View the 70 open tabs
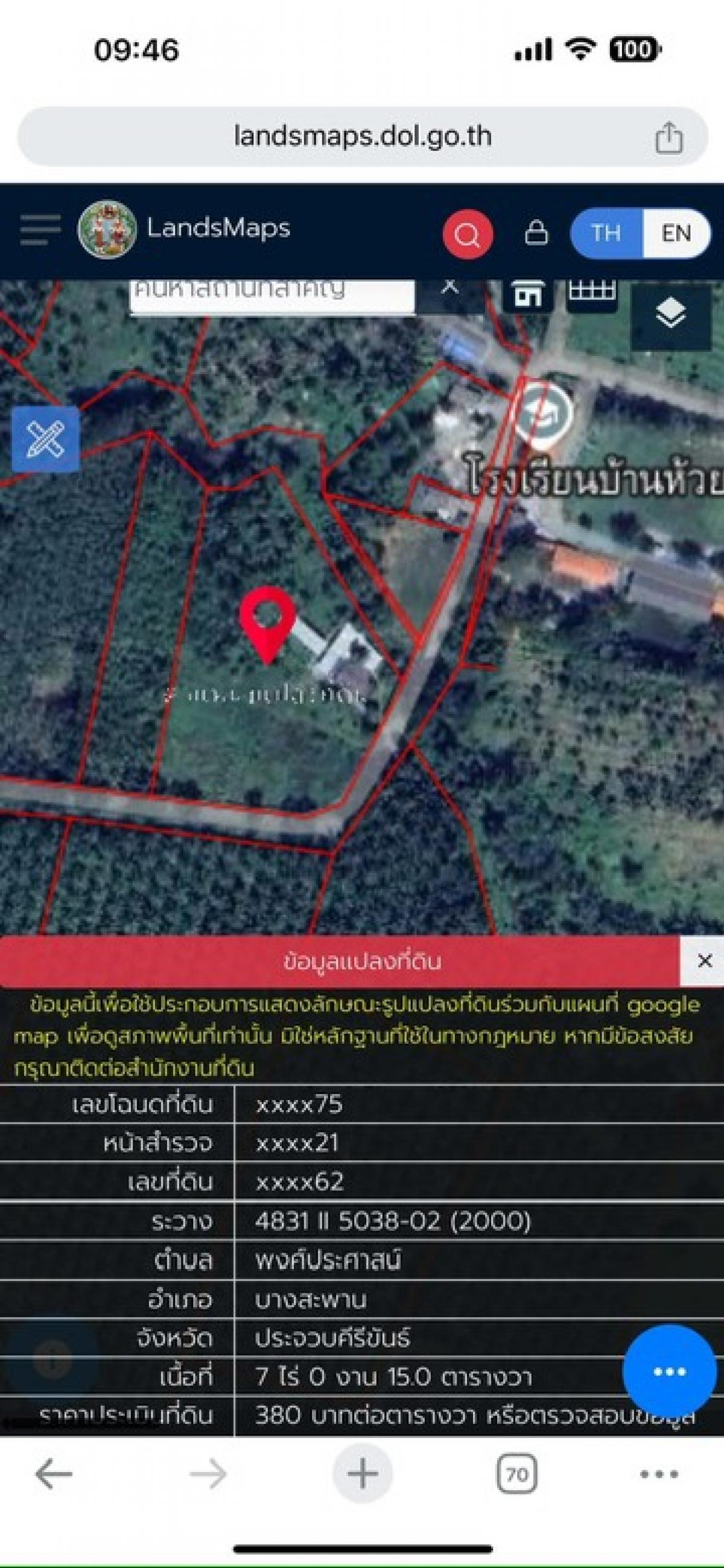Screen dimensions: 724x1568 [516, 1475]
